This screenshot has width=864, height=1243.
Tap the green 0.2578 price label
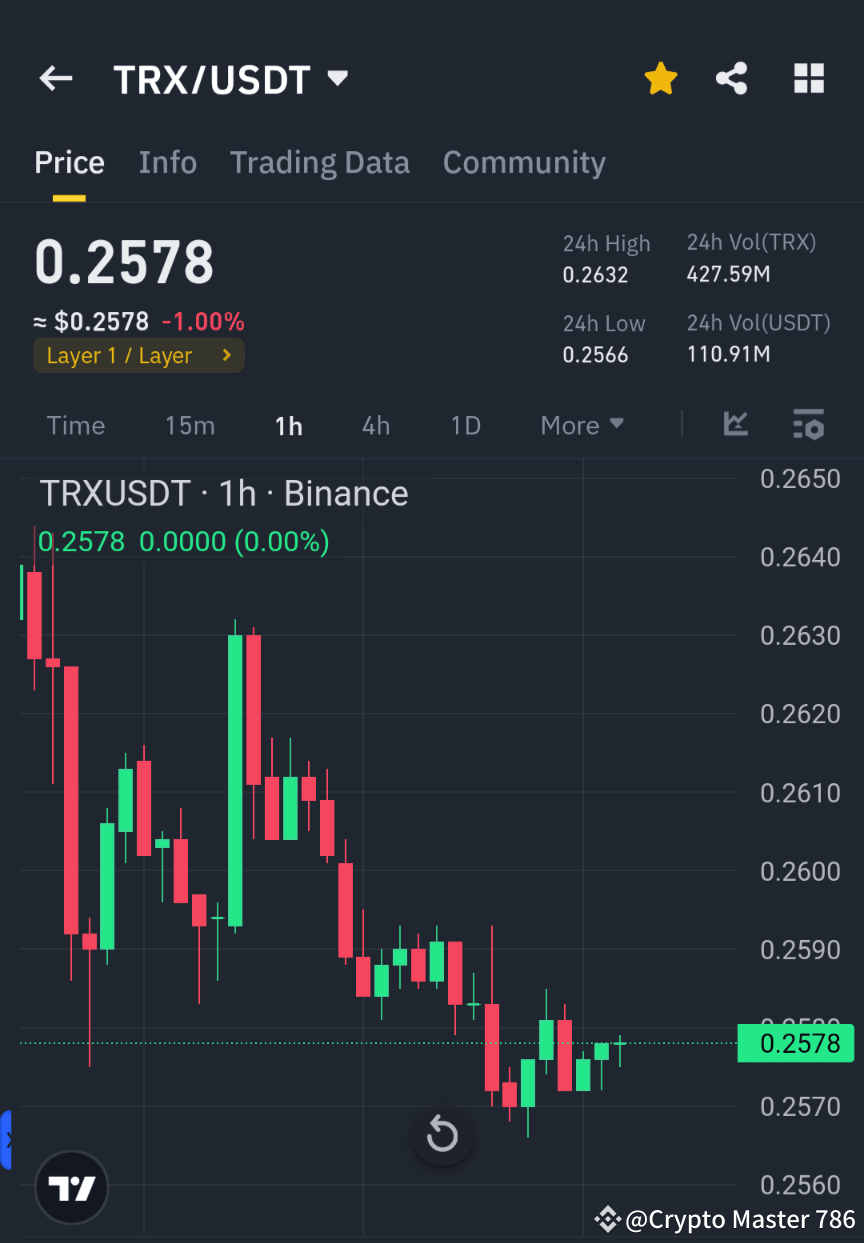tap(796, 1043)
